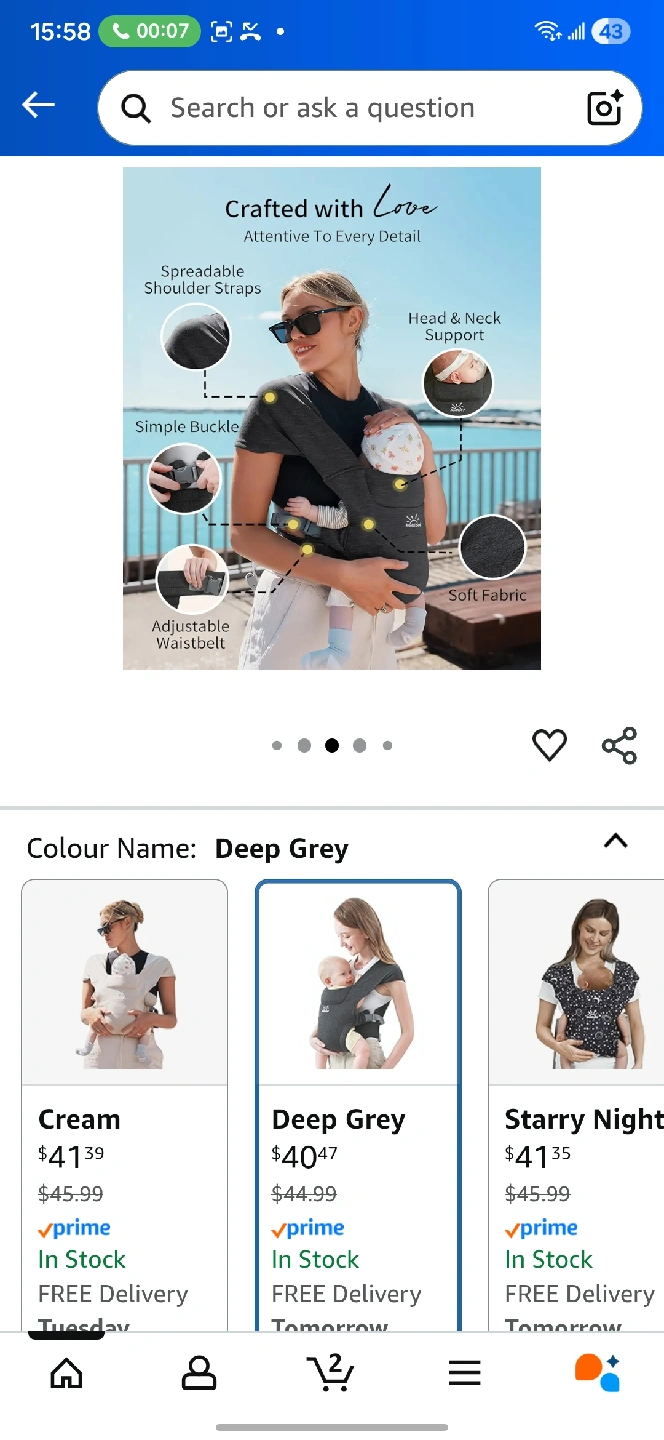Return to the ongoing call timer chip
This screenshot has height=1440, width=664.
(x=150, y=31)
